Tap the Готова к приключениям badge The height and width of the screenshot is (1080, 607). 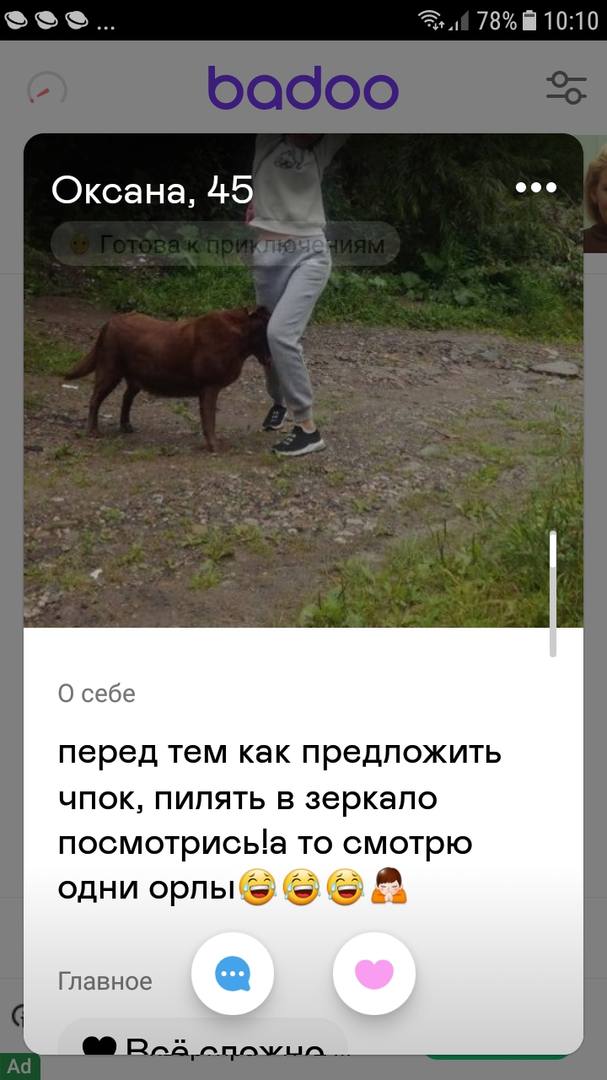pyautogui.click(x=225, y=244)
